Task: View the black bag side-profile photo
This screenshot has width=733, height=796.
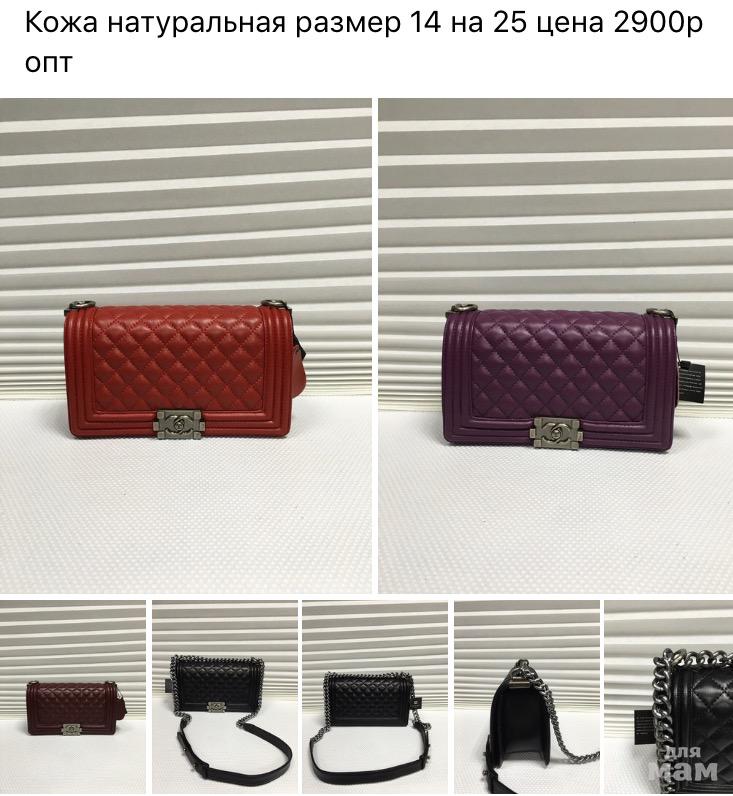Action: tap(526, 696)
